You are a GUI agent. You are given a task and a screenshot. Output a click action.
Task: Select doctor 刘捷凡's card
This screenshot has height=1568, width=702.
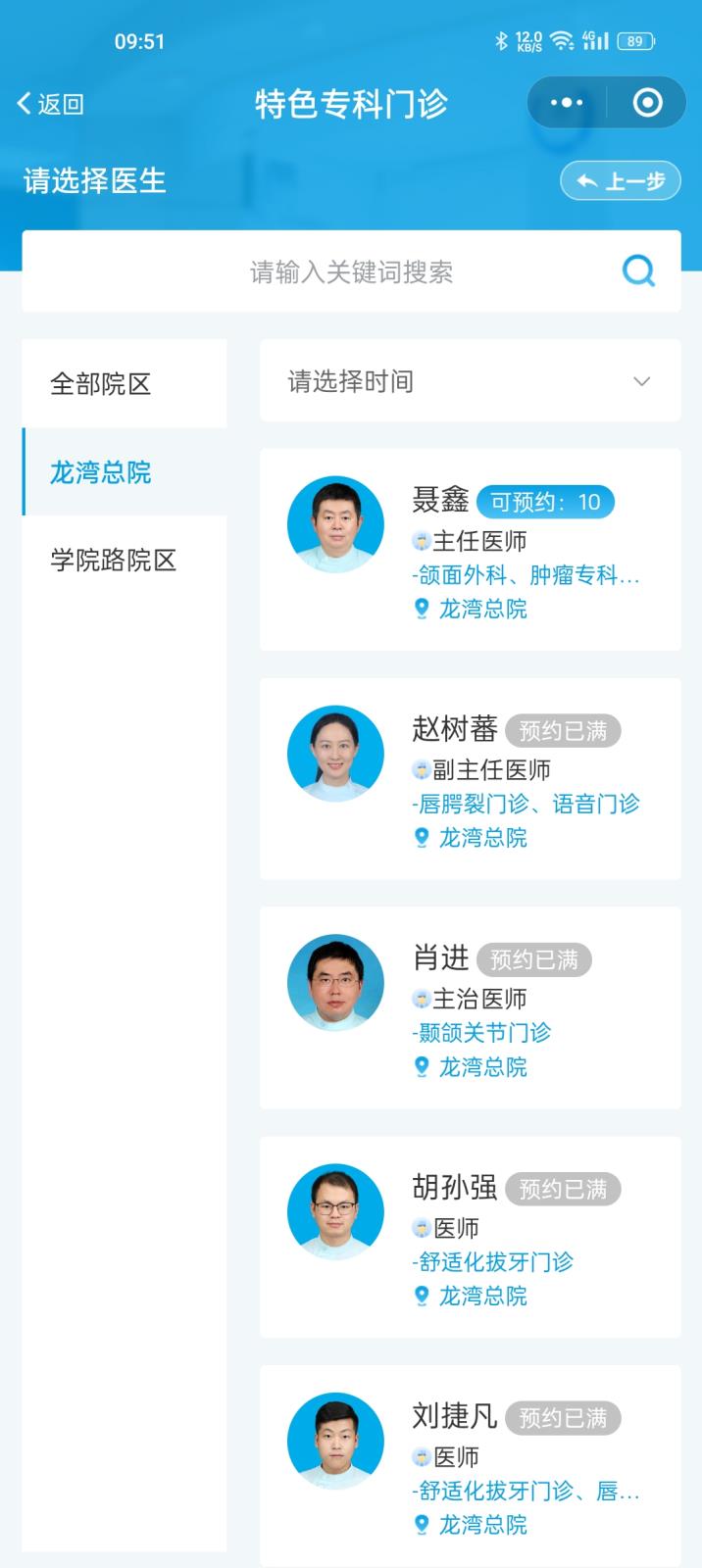click(470, 1464)
